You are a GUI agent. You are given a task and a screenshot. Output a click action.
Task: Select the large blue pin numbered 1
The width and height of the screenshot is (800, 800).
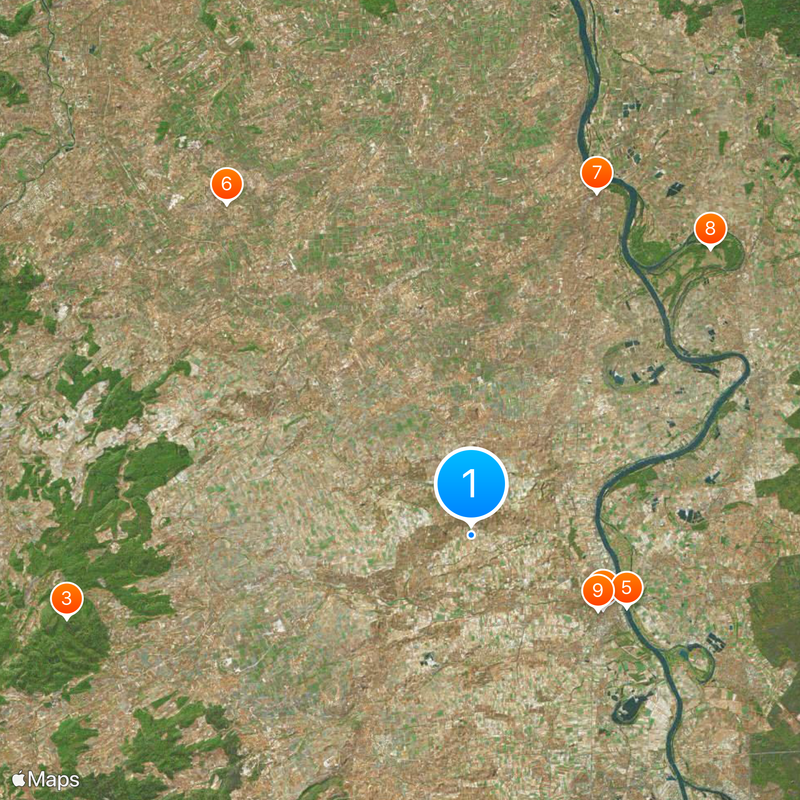(x=471, y=484)
